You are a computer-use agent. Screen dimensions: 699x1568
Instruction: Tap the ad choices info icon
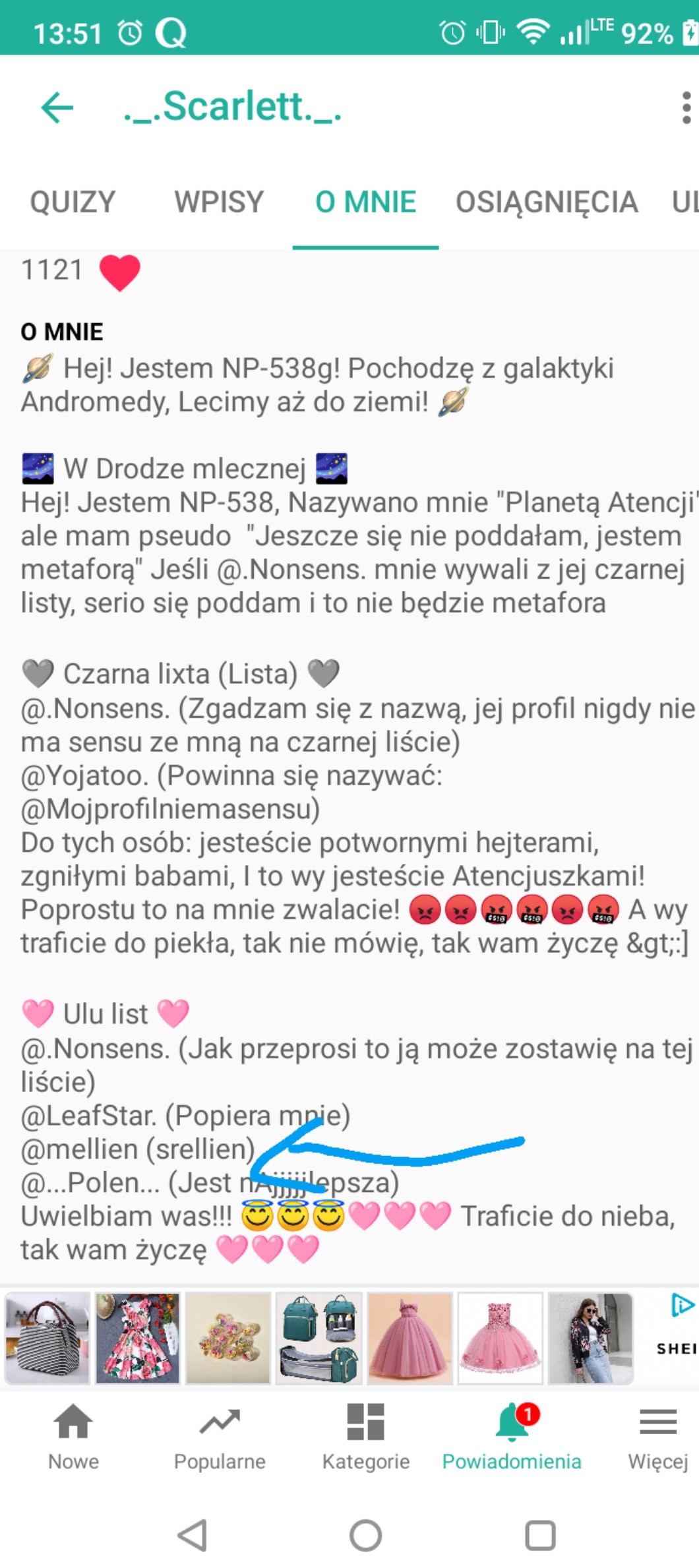coord(682,1305)
